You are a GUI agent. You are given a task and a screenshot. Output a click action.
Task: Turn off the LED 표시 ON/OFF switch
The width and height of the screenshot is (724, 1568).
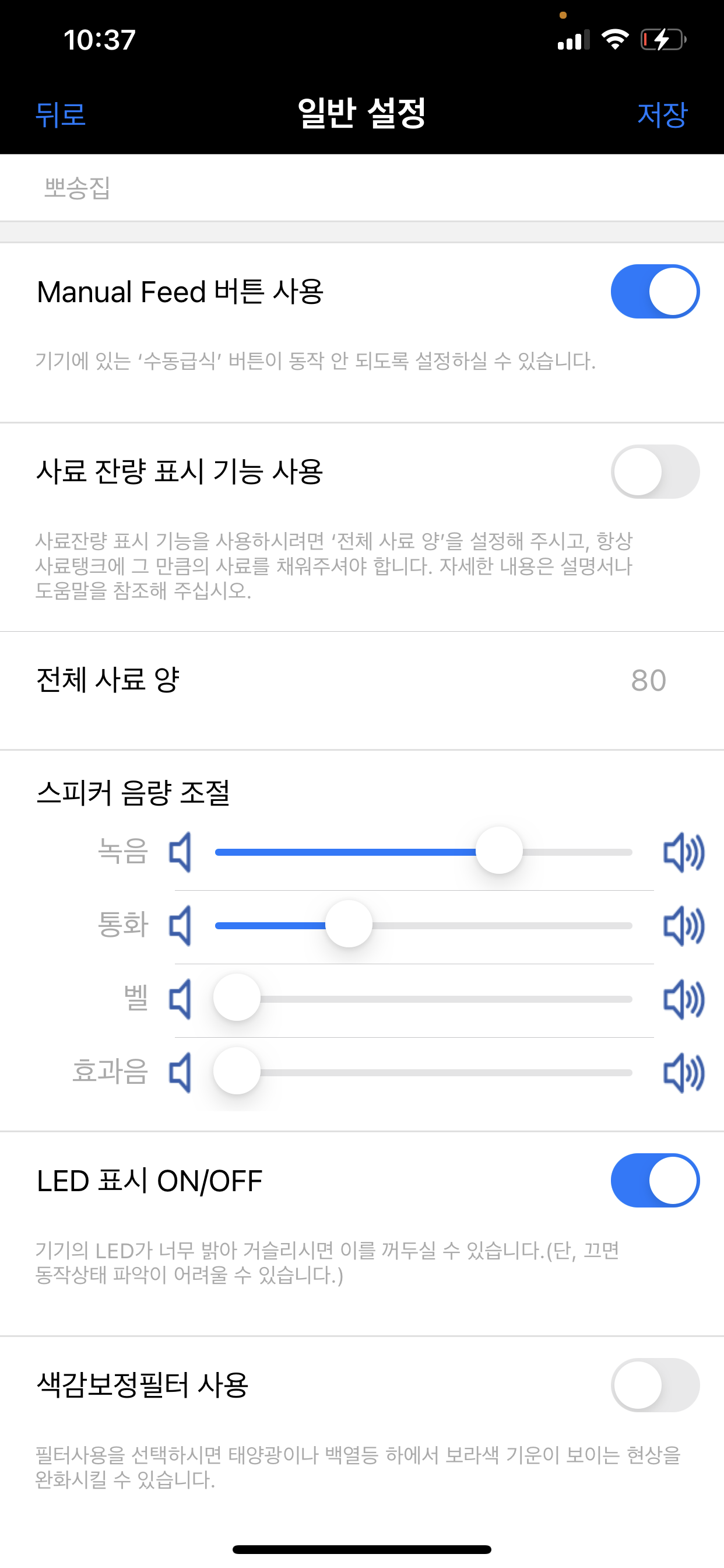tap(655, 1180)
